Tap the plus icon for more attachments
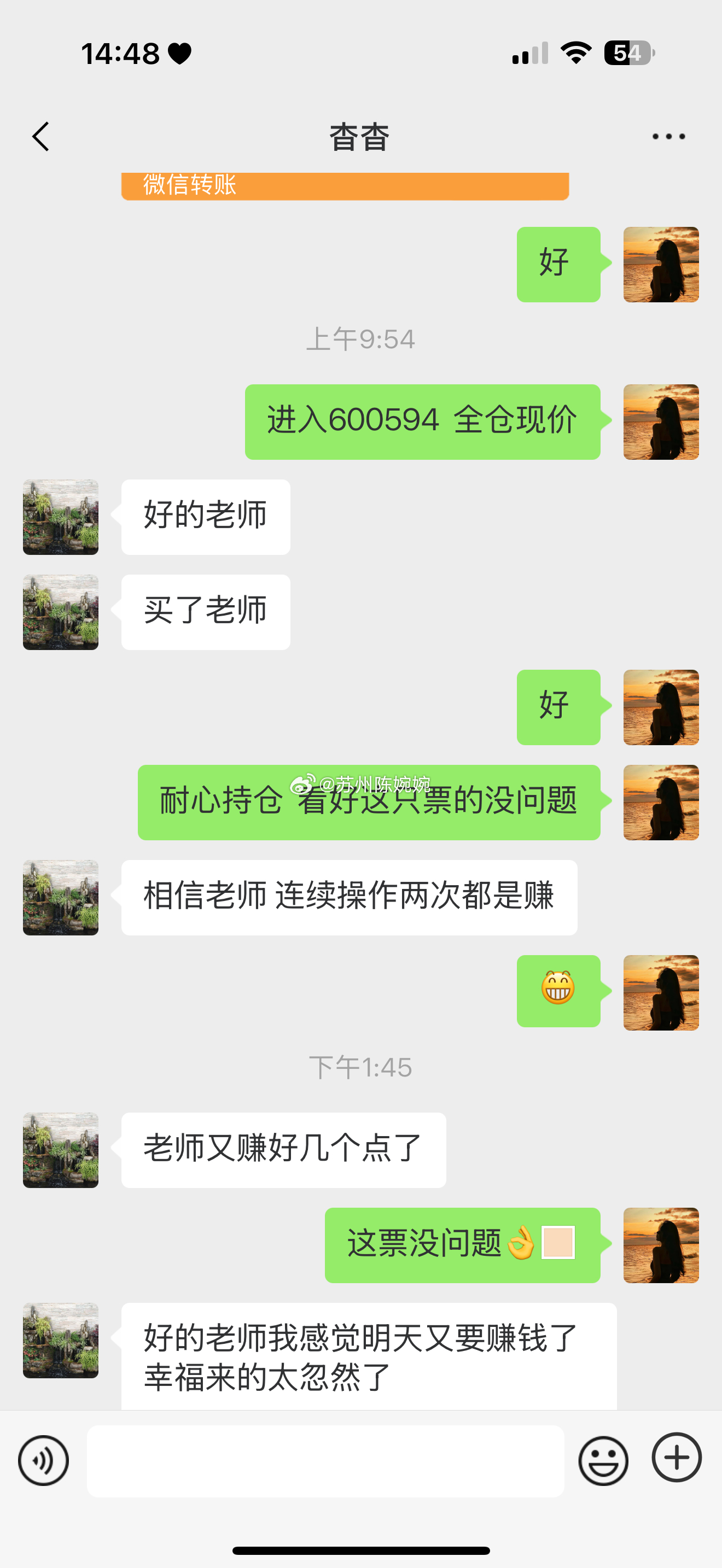 tap(676, 1460)
